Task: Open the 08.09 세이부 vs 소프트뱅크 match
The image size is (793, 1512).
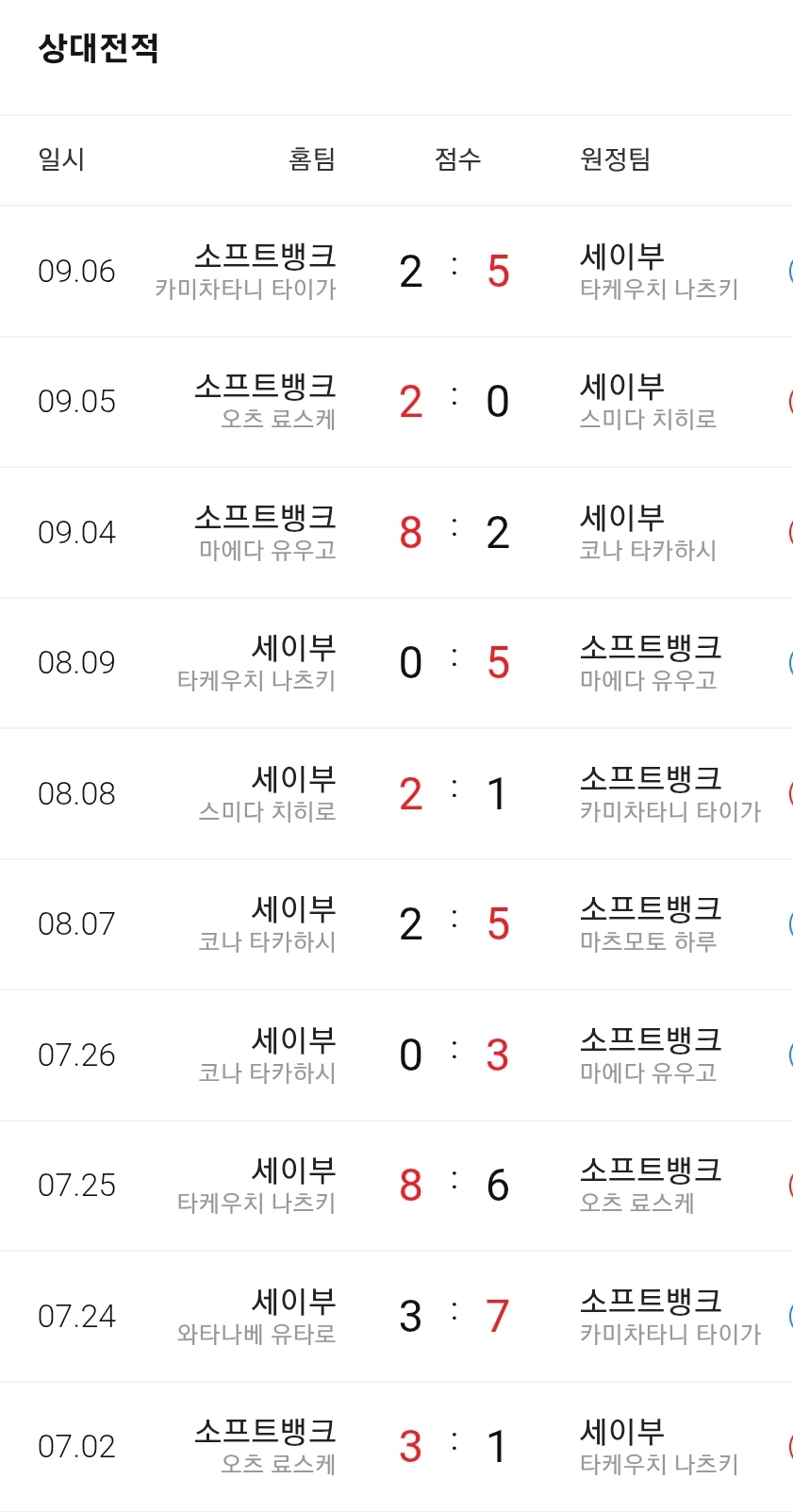Action: tap(396, 663)
